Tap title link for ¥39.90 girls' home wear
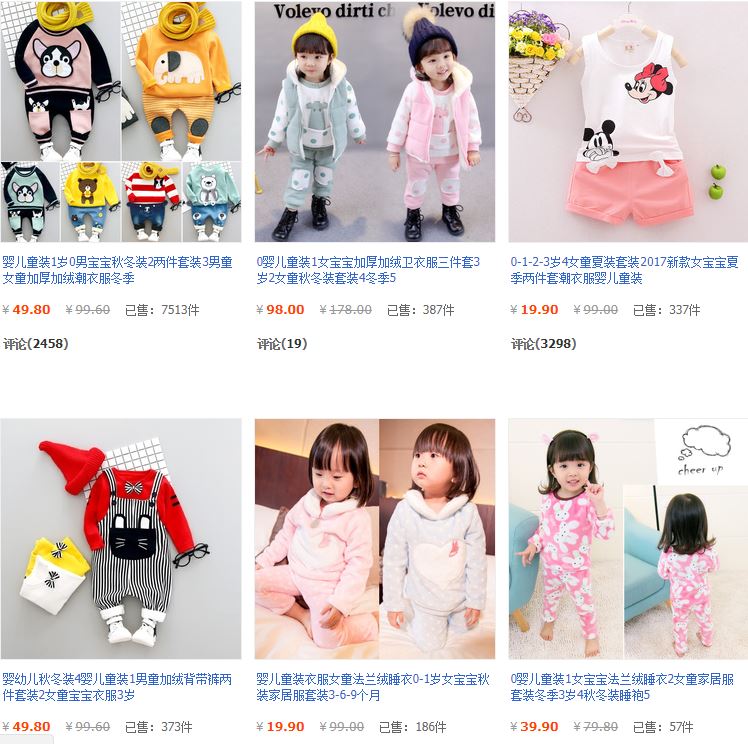Image resolution: width=748 pixels, height=744 pixels. pos(624,687)
